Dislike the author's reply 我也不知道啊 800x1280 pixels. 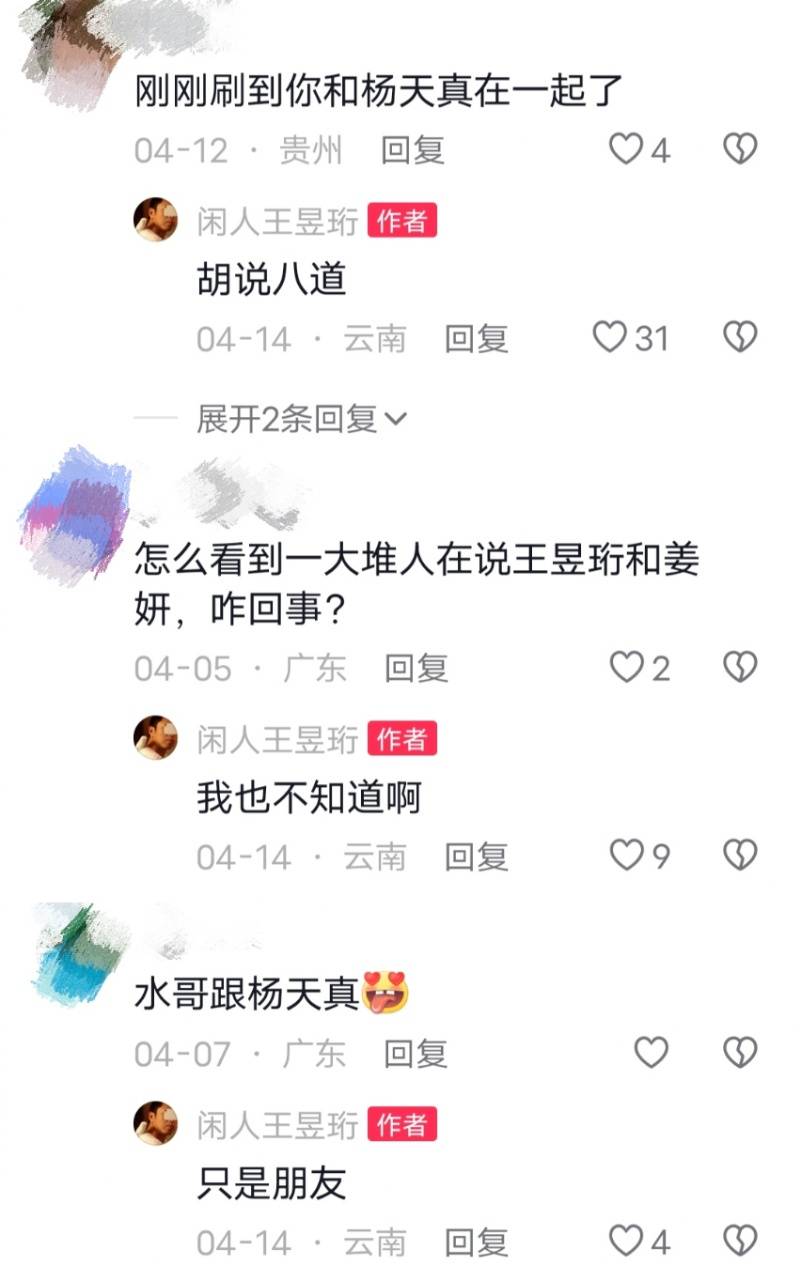[x=740, y=855]
